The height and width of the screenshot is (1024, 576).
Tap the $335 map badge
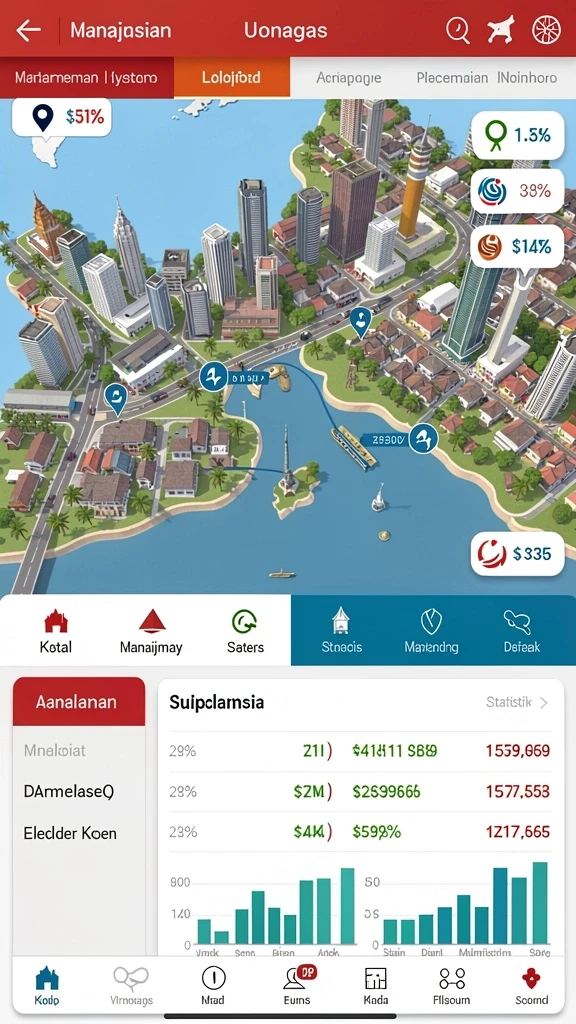[x=517, y=554]
